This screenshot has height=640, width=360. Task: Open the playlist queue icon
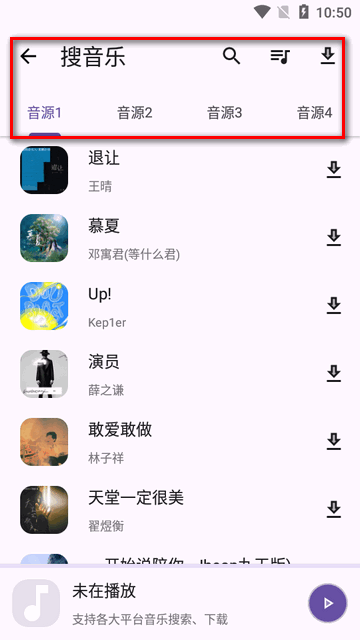pyautogui.click(x=280, y=56)
